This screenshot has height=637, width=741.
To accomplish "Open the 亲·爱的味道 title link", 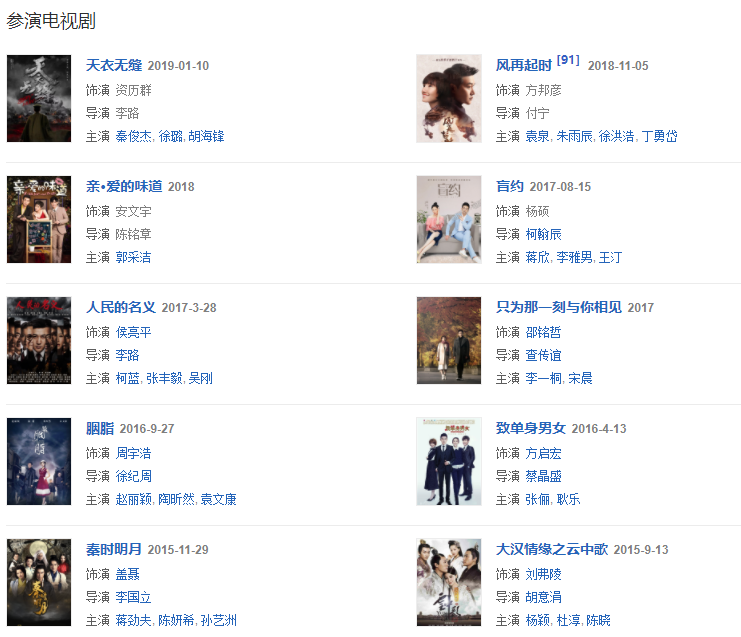I will pos(124,186).
